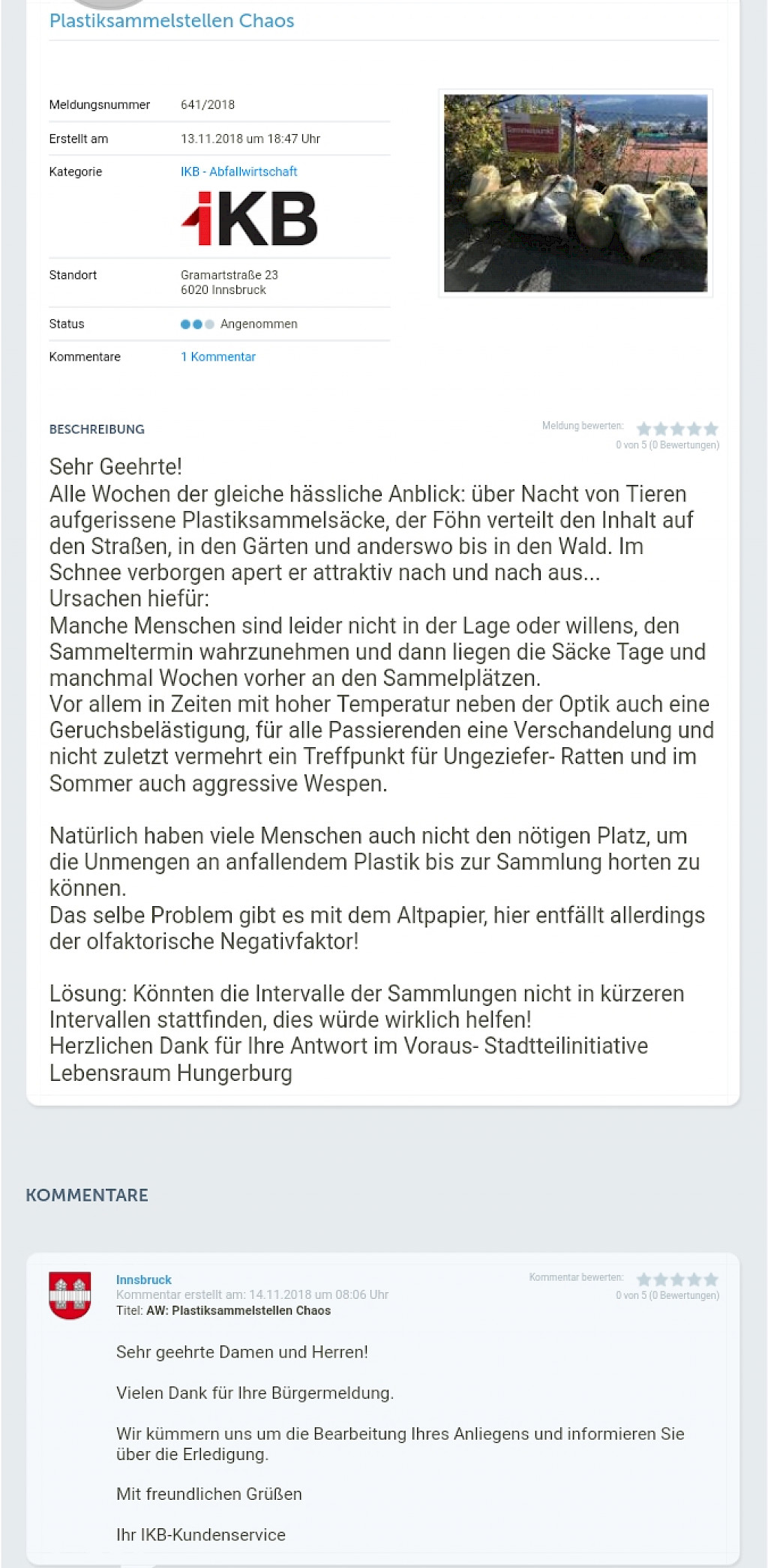Rate the report with the Meldung bewerten stars
The image size is (768, 1568).
(x=677, y=429)
